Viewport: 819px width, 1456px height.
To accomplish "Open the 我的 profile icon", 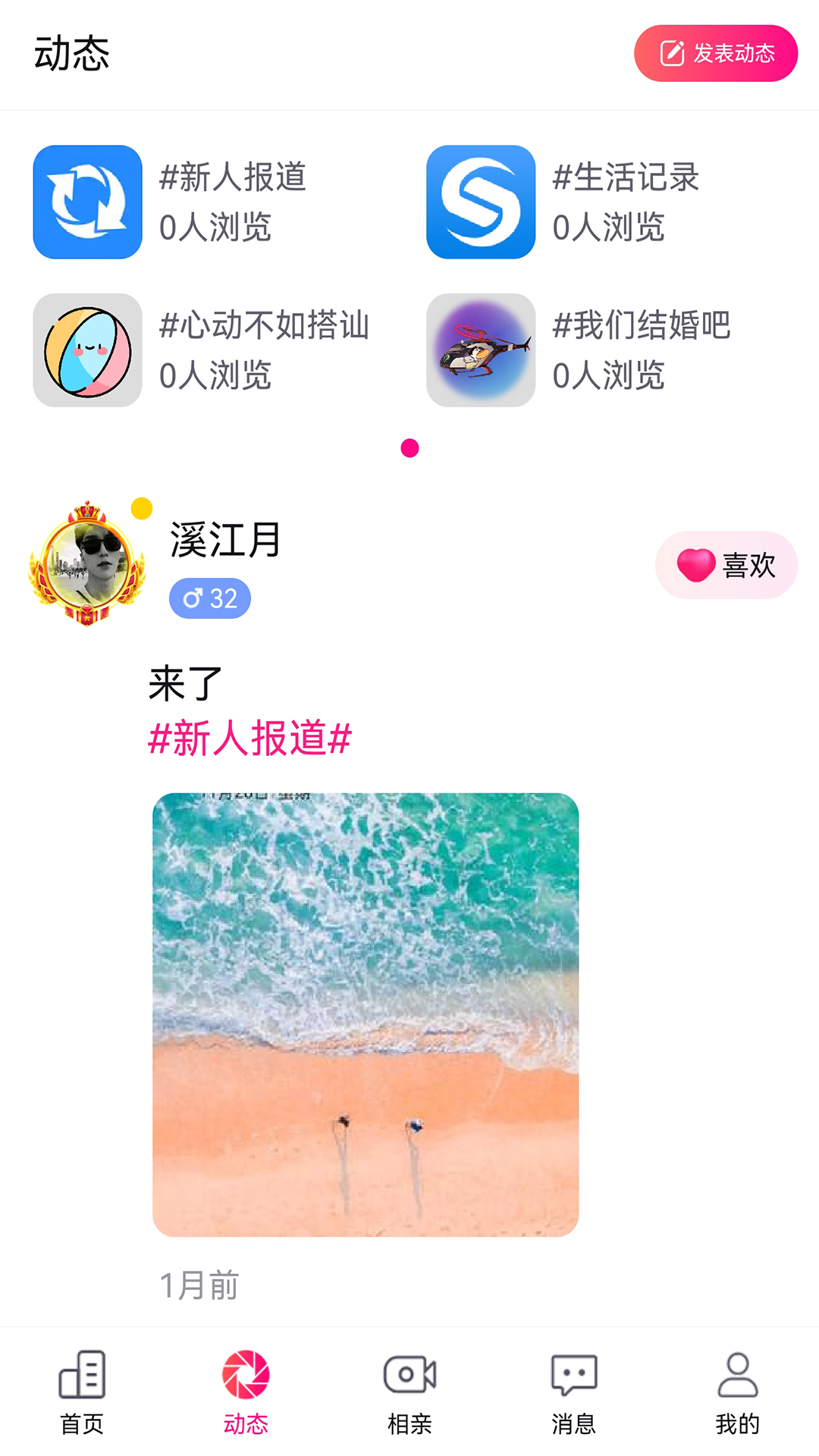I will coord(737,1374).
